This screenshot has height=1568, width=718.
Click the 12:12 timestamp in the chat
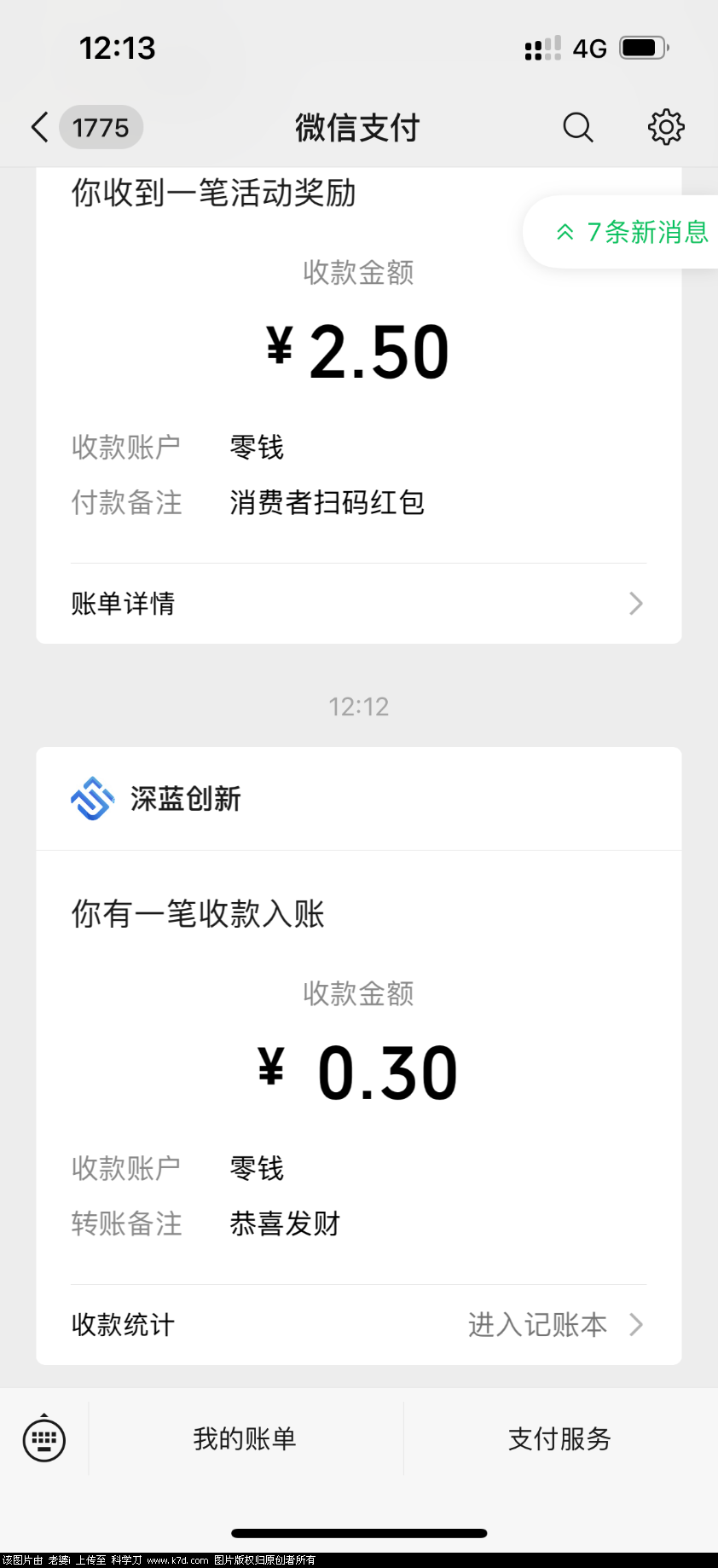tap(358, 706)
